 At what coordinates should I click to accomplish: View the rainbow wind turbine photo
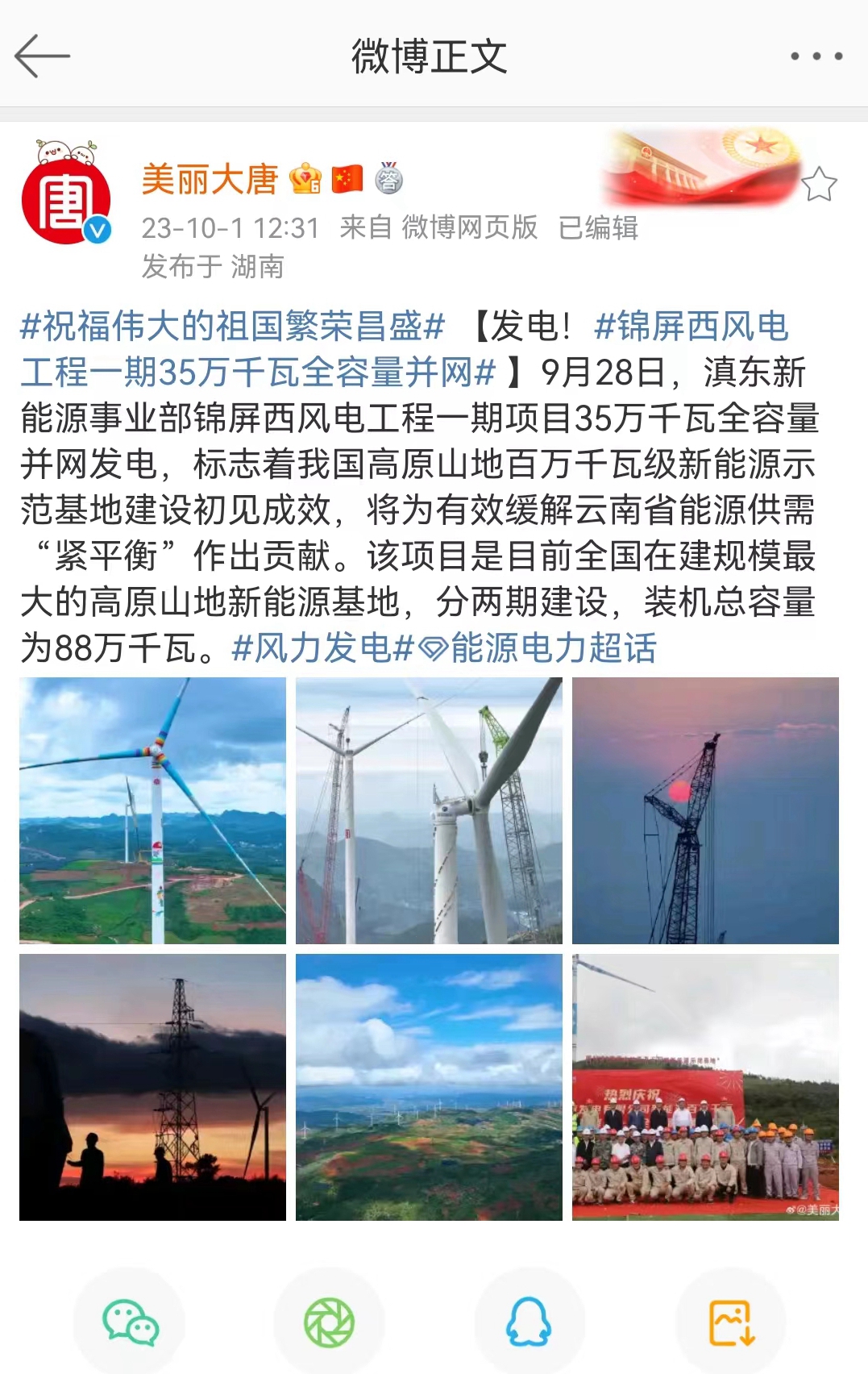click(152, 810)
